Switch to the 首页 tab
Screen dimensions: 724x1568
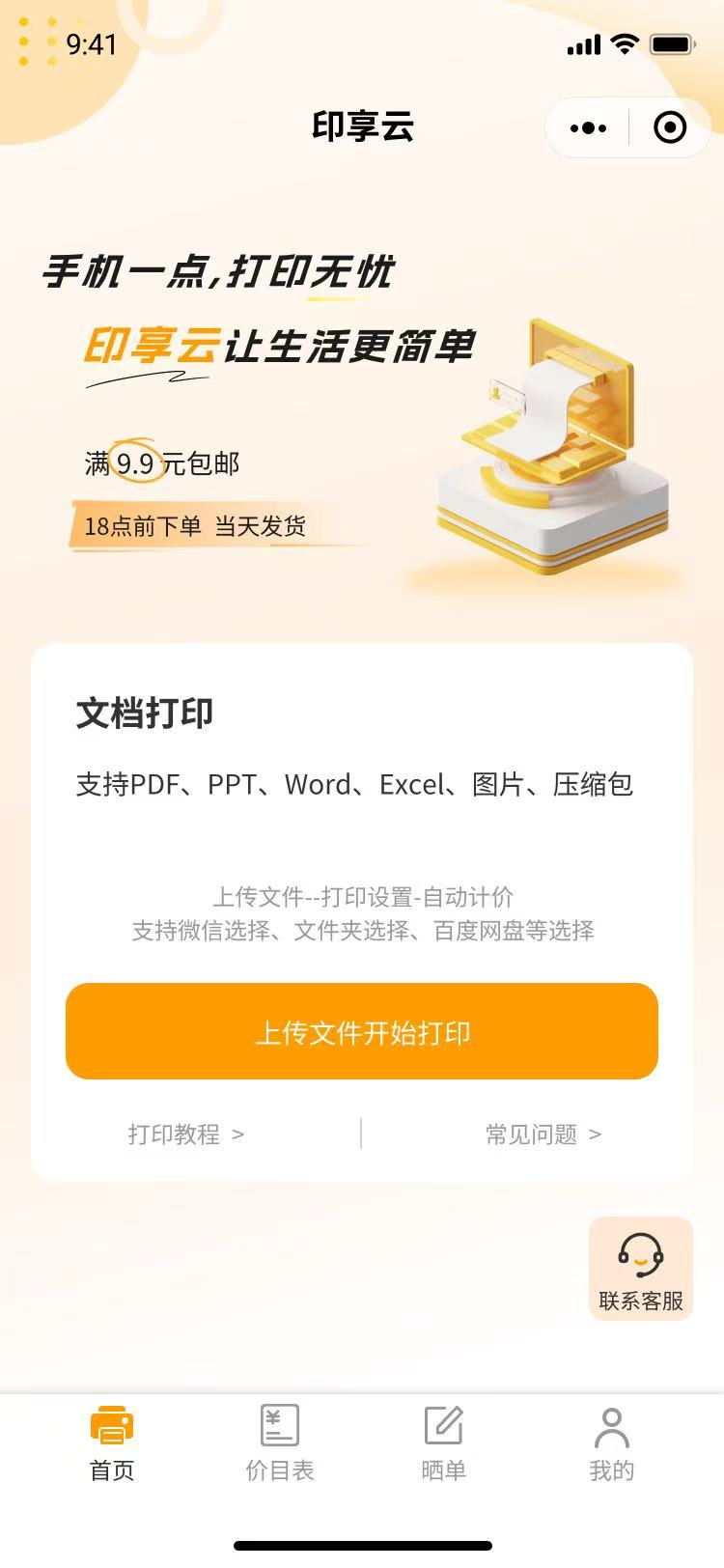point(112,1442)
